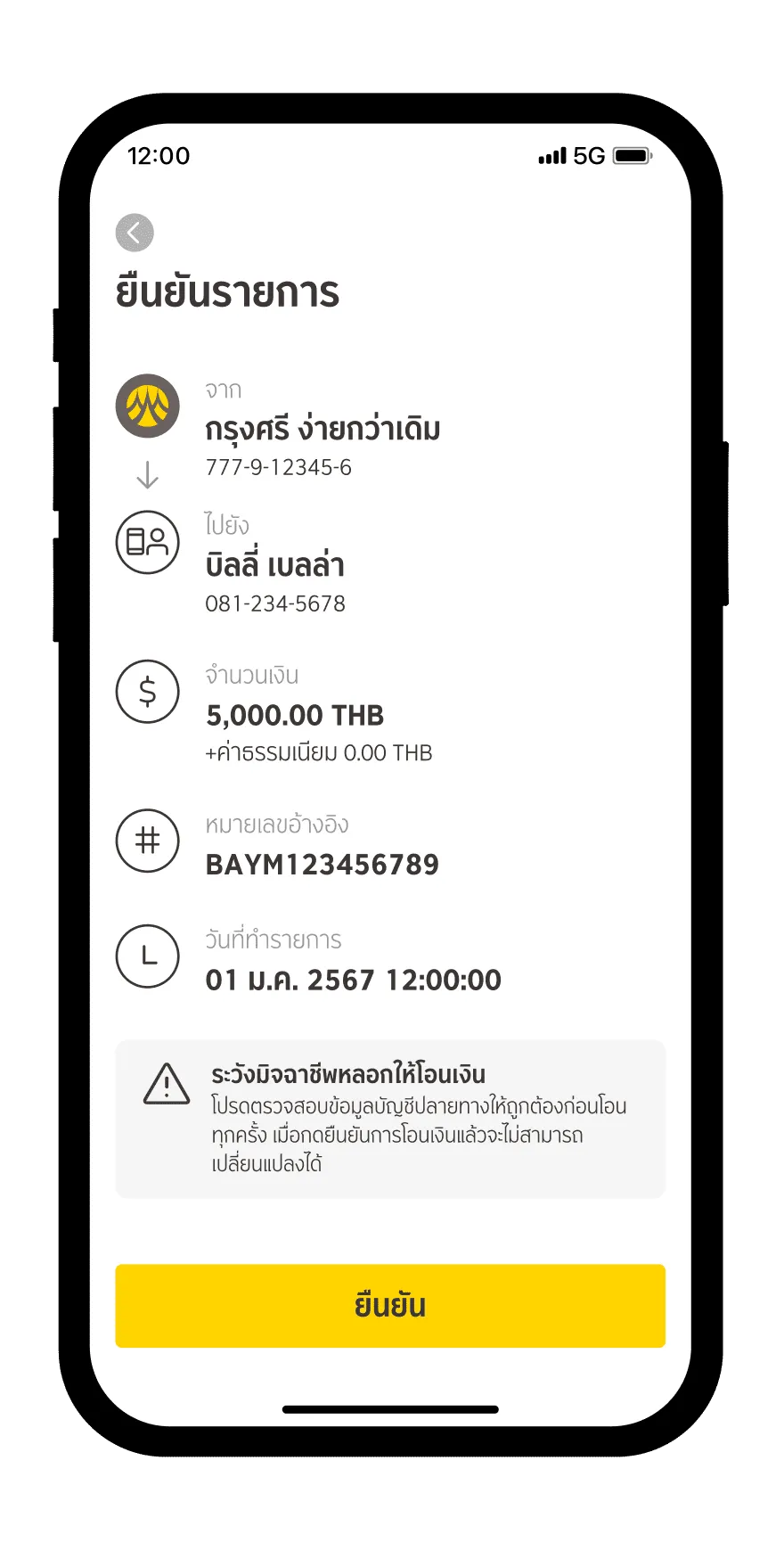Go back using the grey arrow icon
Image resolution: width=784 pixels, height=1551 pixels.
(x=135, y=233)
